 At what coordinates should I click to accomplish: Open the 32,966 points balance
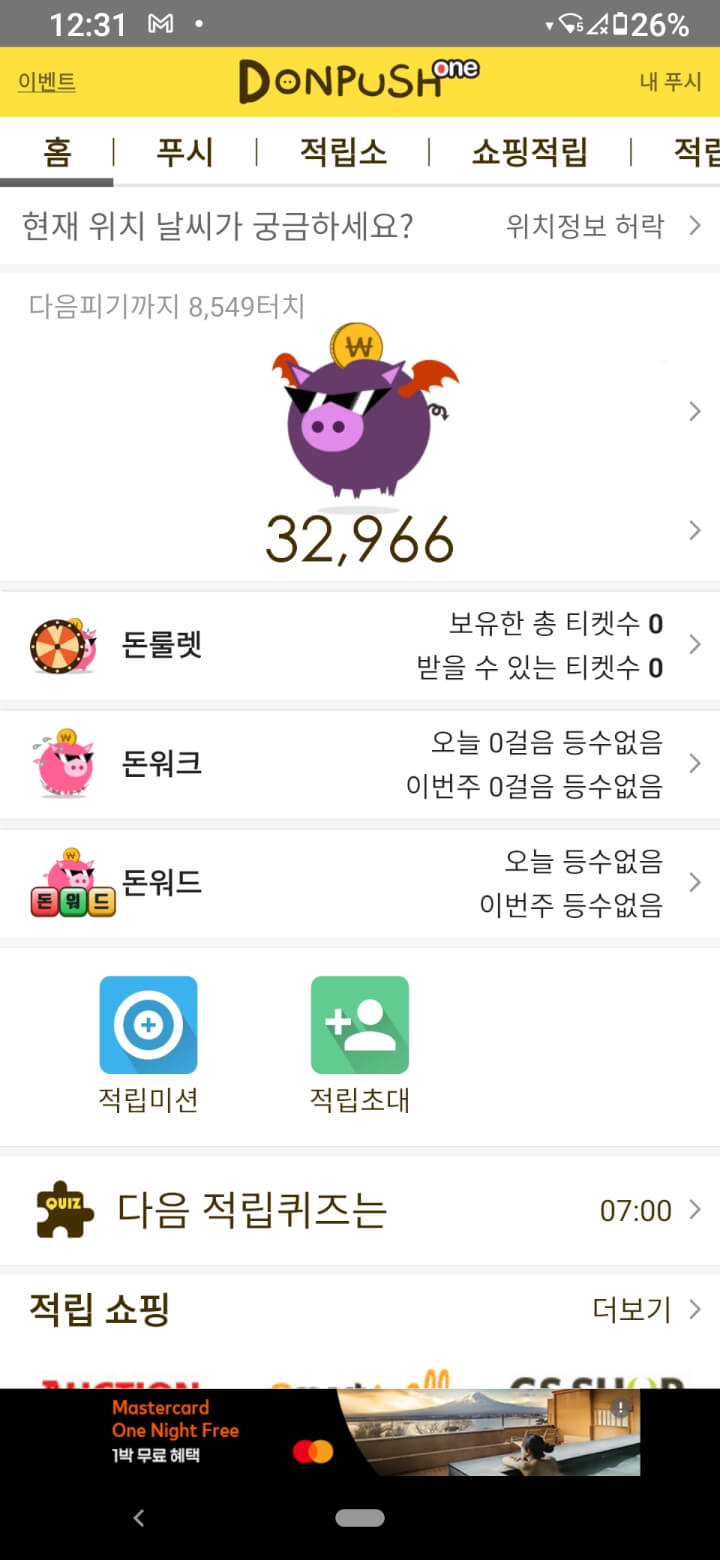[x=360, y=540]
